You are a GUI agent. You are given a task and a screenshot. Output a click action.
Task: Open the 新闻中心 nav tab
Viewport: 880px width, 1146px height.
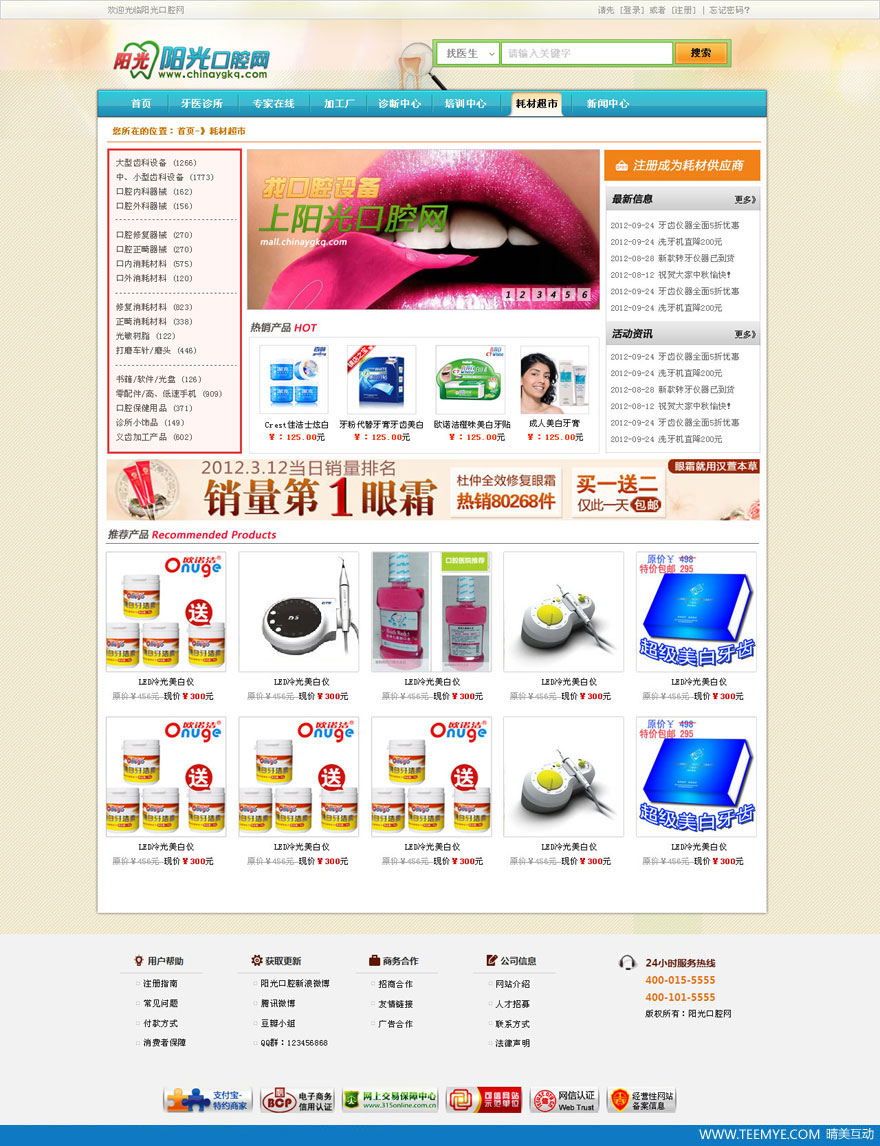point(607,104)
